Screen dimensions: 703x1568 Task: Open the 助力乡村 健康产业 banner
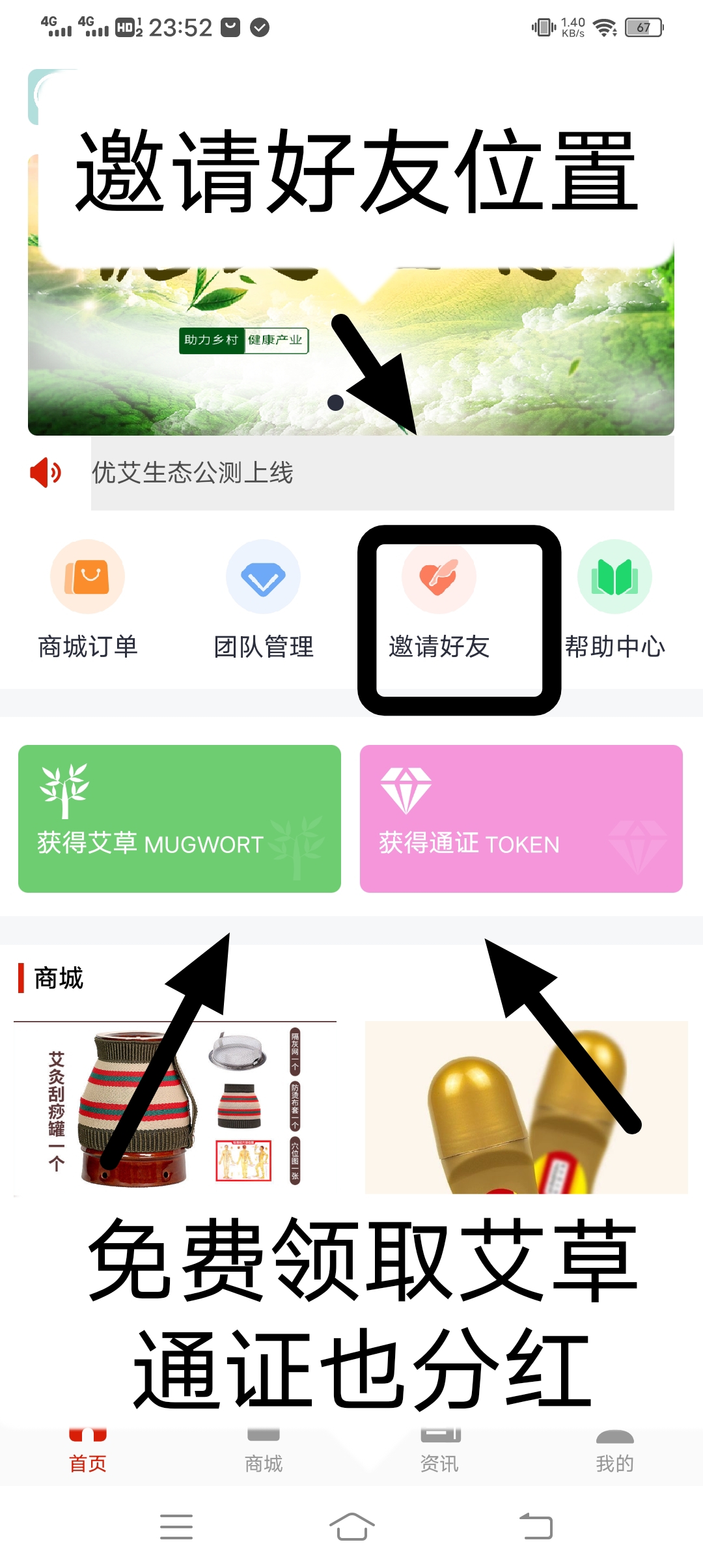350,352
